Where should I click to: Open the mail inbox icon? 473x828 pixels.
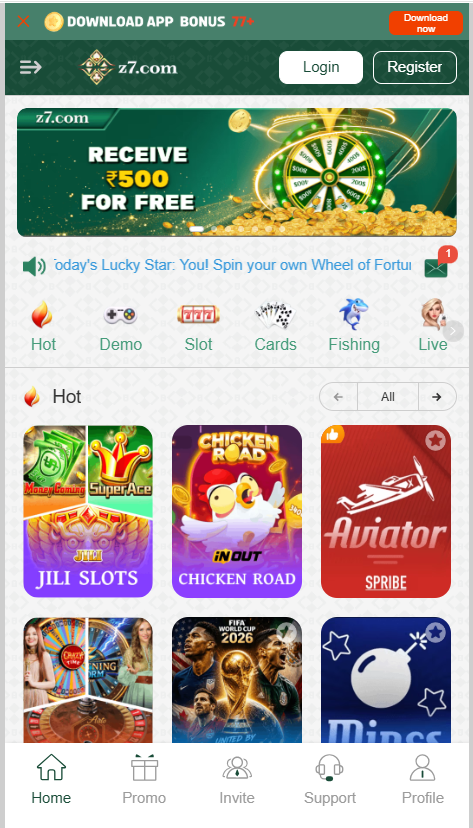tap(436, 268)
